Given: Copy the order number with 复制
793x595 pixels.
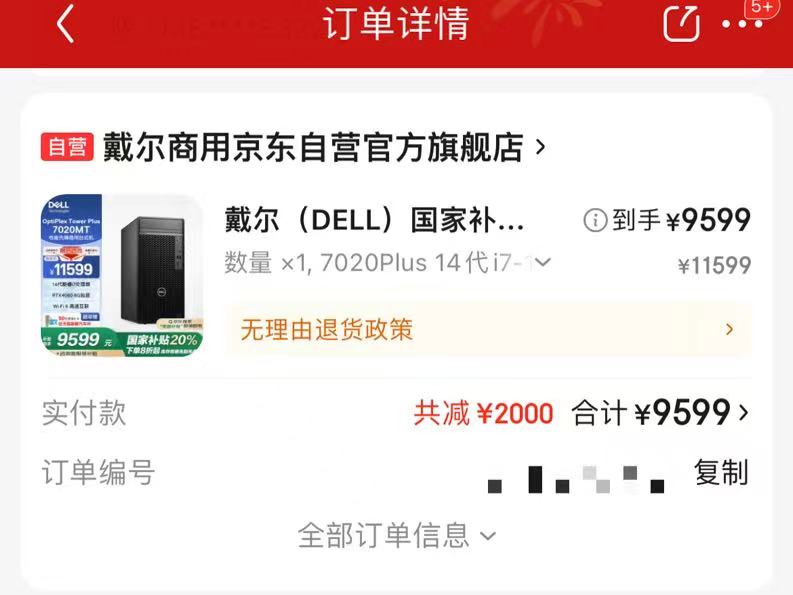Looking at the screenshot, I should click(721, 472).
